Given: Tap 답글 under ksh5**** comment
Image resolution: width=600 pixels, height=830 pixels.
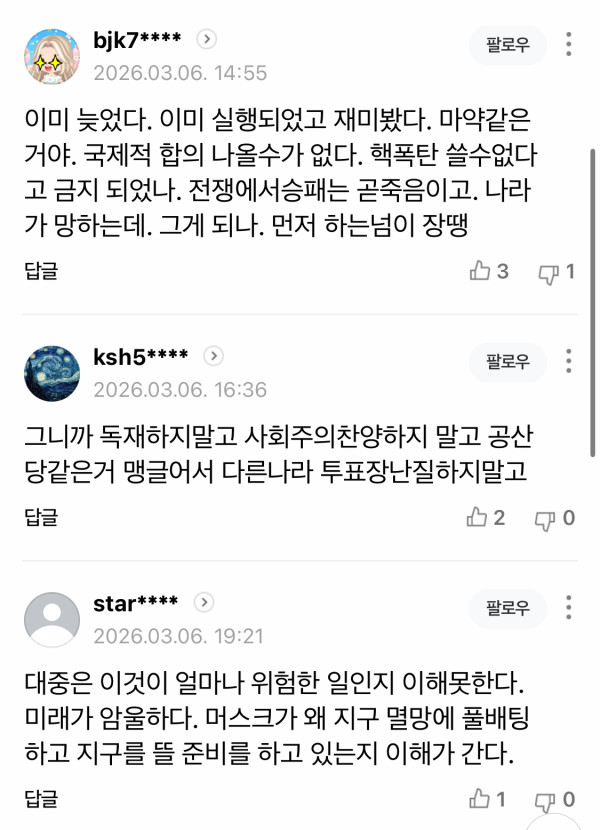Looking at the screenshot, I should (41, 517).
